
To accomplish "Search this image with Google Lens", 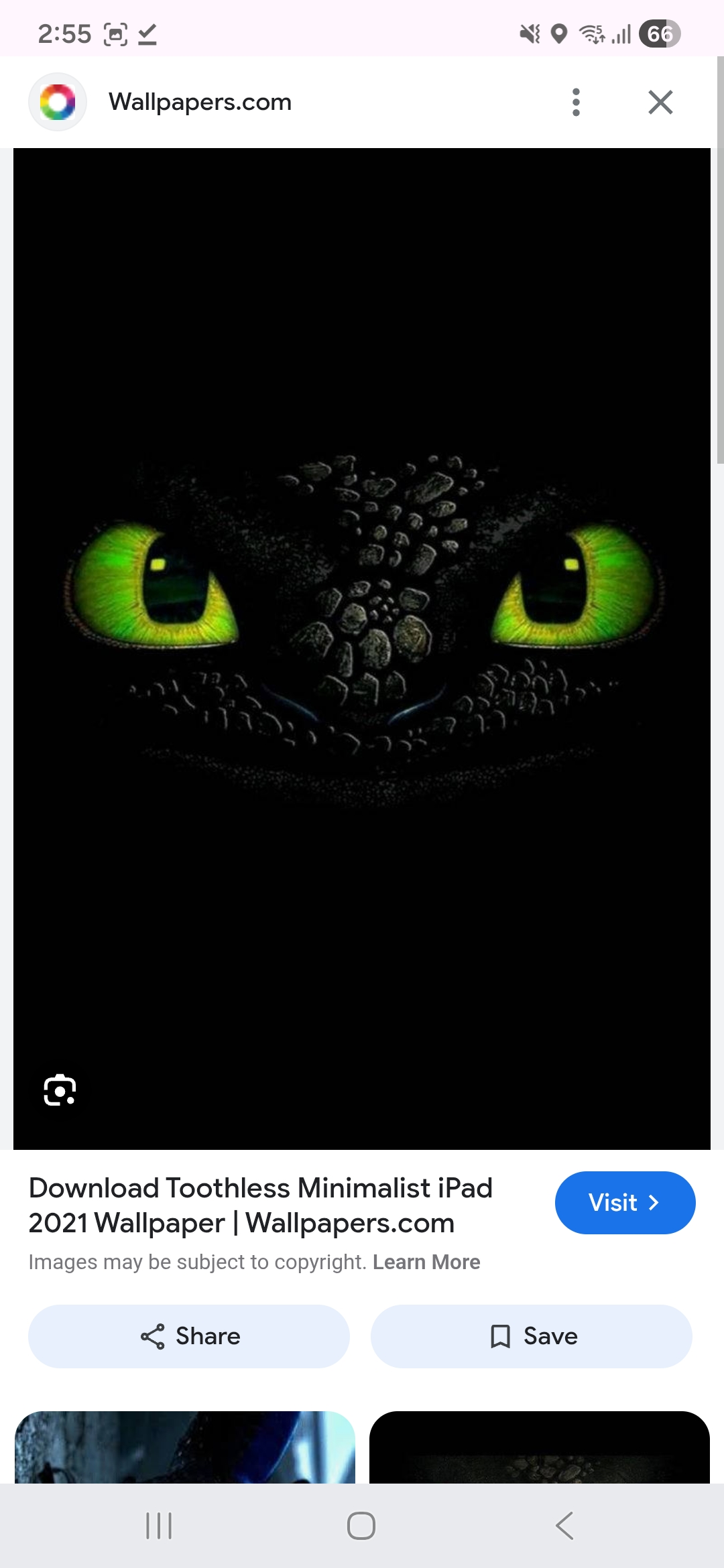I will (60, 1090).
